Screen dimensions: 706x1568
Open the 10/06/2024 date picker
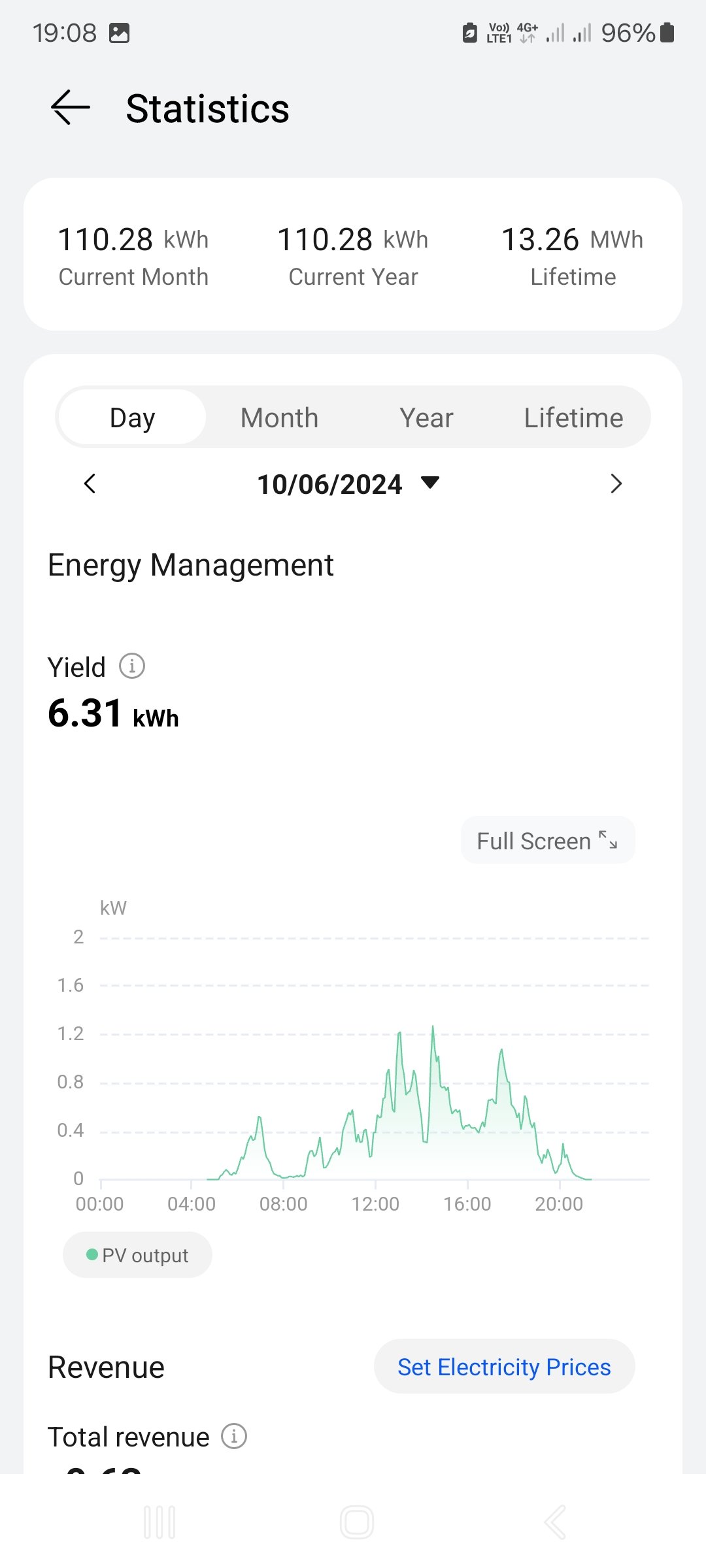348,484
